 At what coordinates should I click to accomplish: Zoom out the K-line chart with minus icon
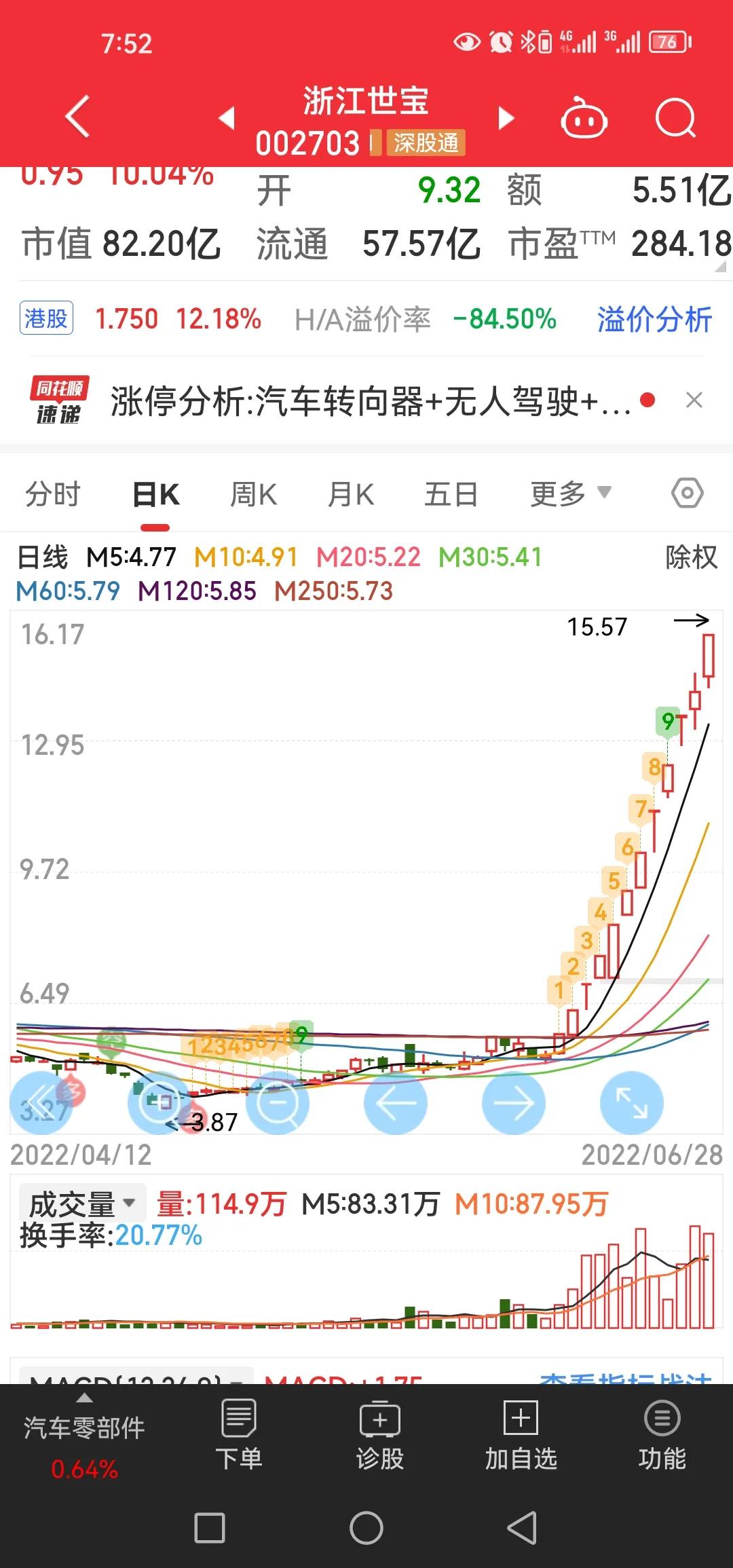(x=277, y=1103)
